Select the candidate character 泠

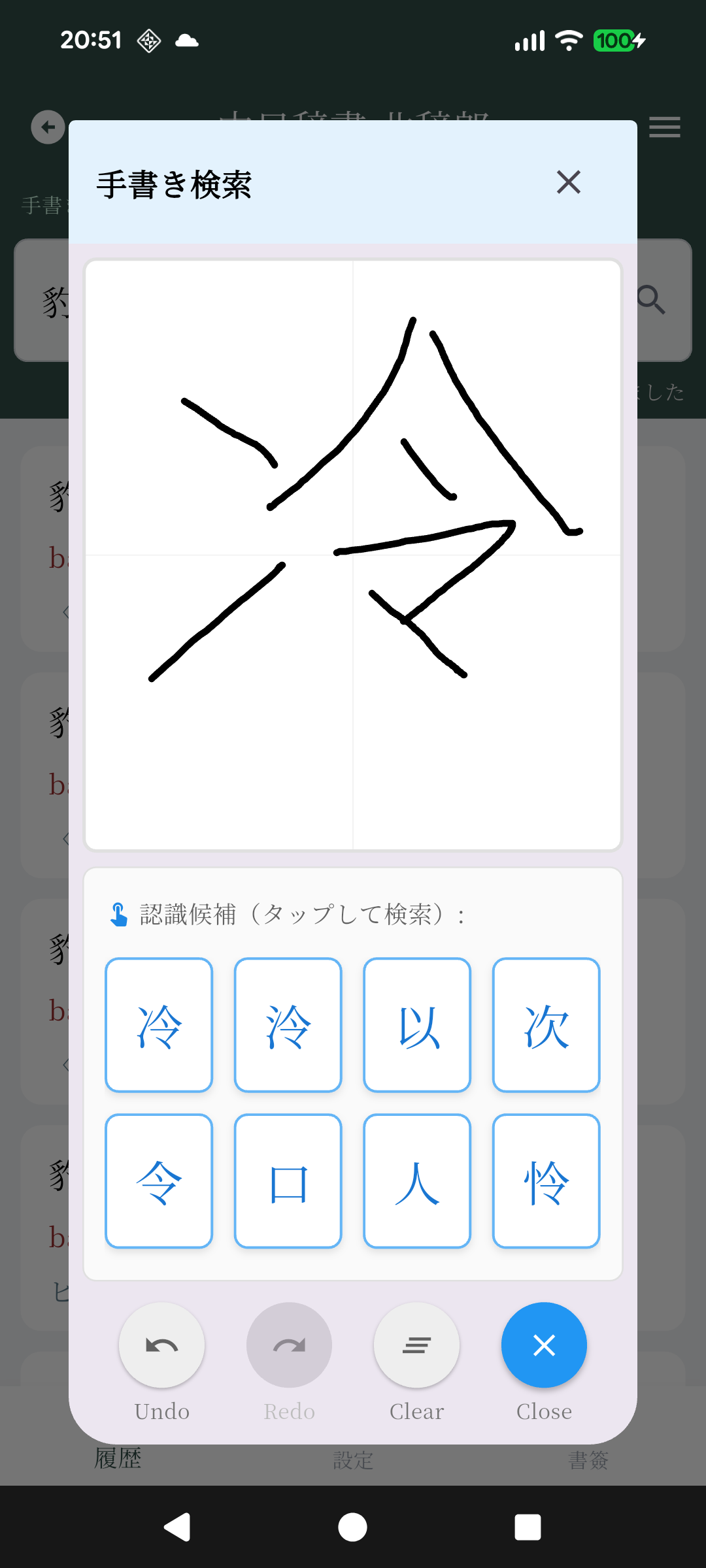[x=288, y=1025]
